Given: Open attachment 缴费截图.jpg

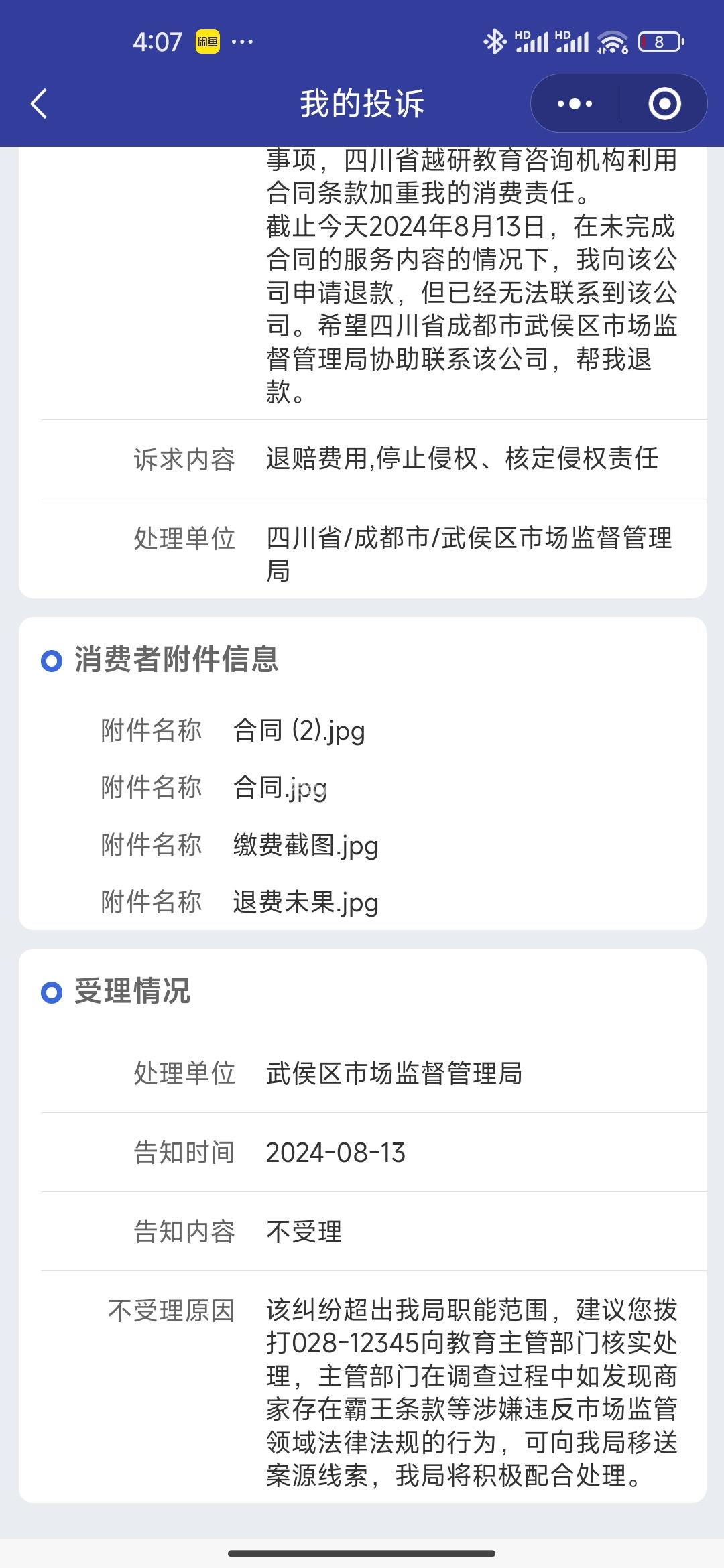Looking at the screenshot, I should pos(306,845).
